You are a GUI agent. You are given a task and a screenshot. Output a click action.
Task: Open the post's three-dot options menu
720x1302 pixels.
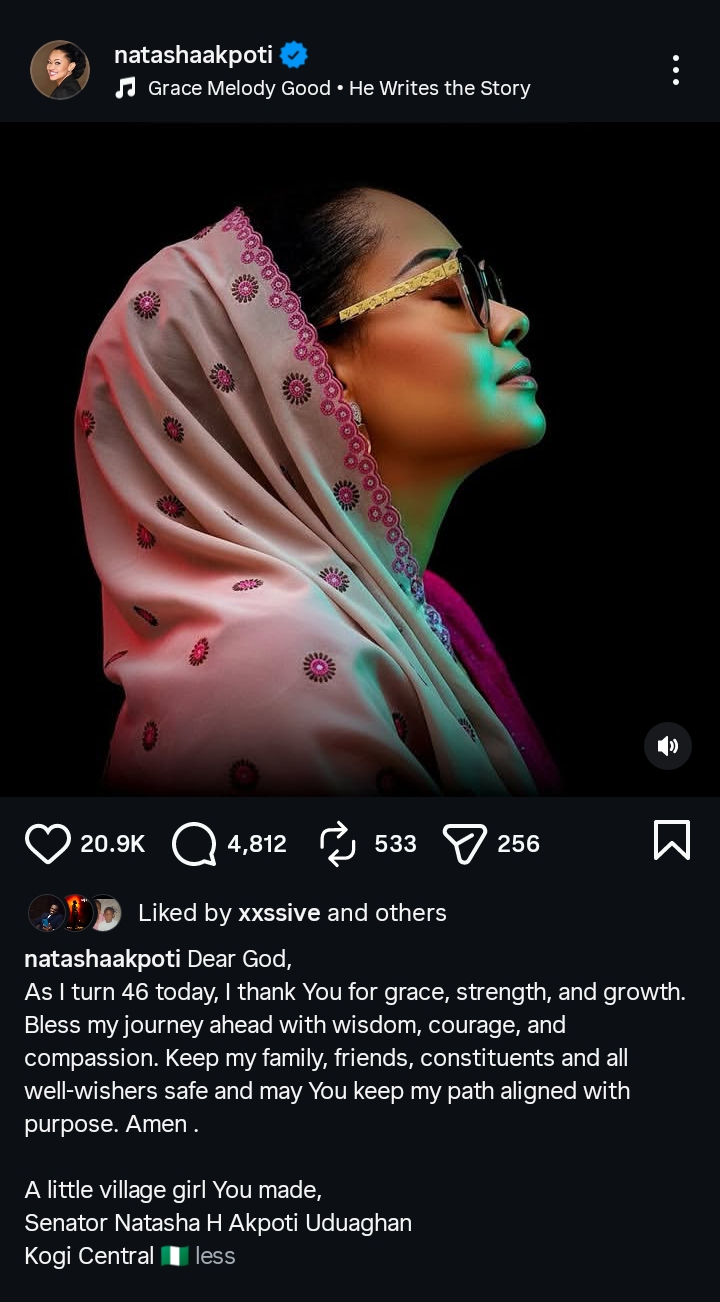pyautogui.click(x=676, y=70)
